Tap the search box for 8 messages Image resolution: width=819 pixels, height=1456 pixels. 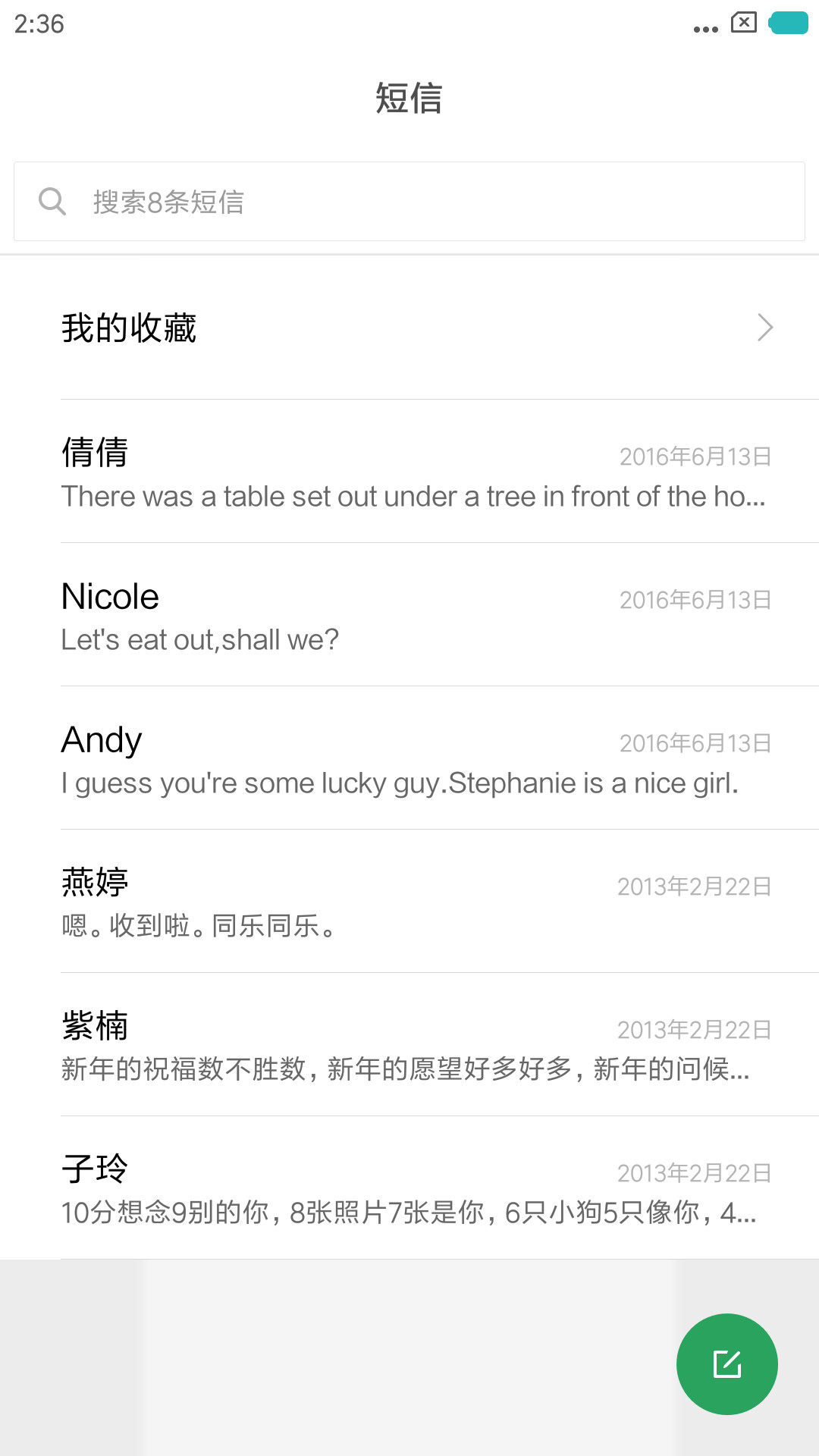pos(409,202)
